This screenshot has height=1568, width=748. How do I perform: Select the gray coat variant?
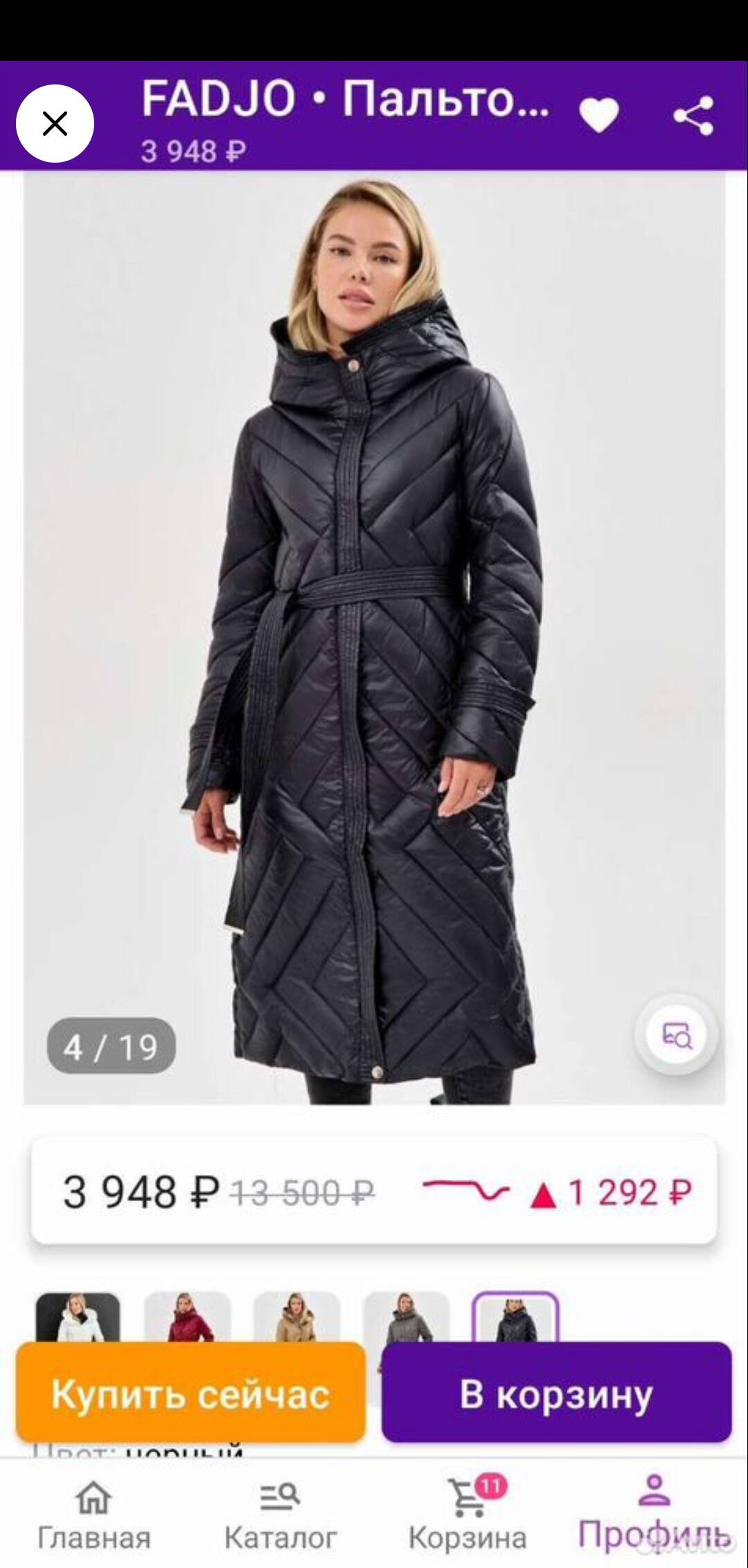coord(406,1317)
